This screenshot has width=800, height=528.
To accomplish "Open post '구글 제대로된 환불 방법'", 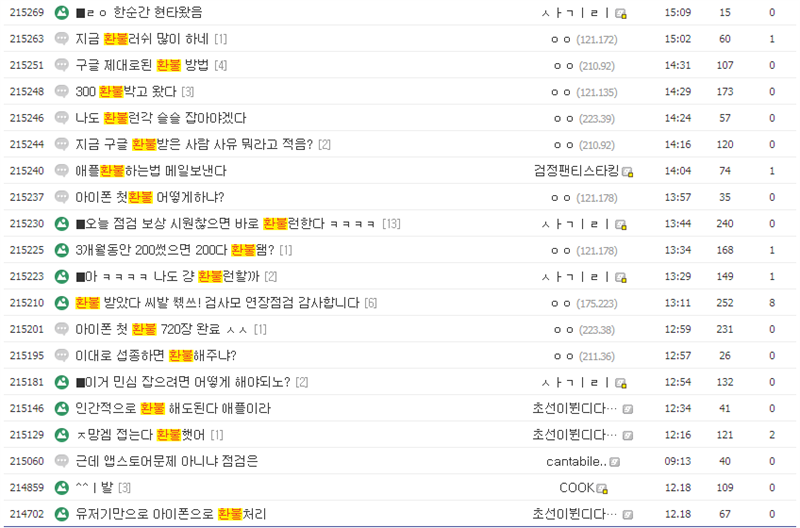I will 142,65.
